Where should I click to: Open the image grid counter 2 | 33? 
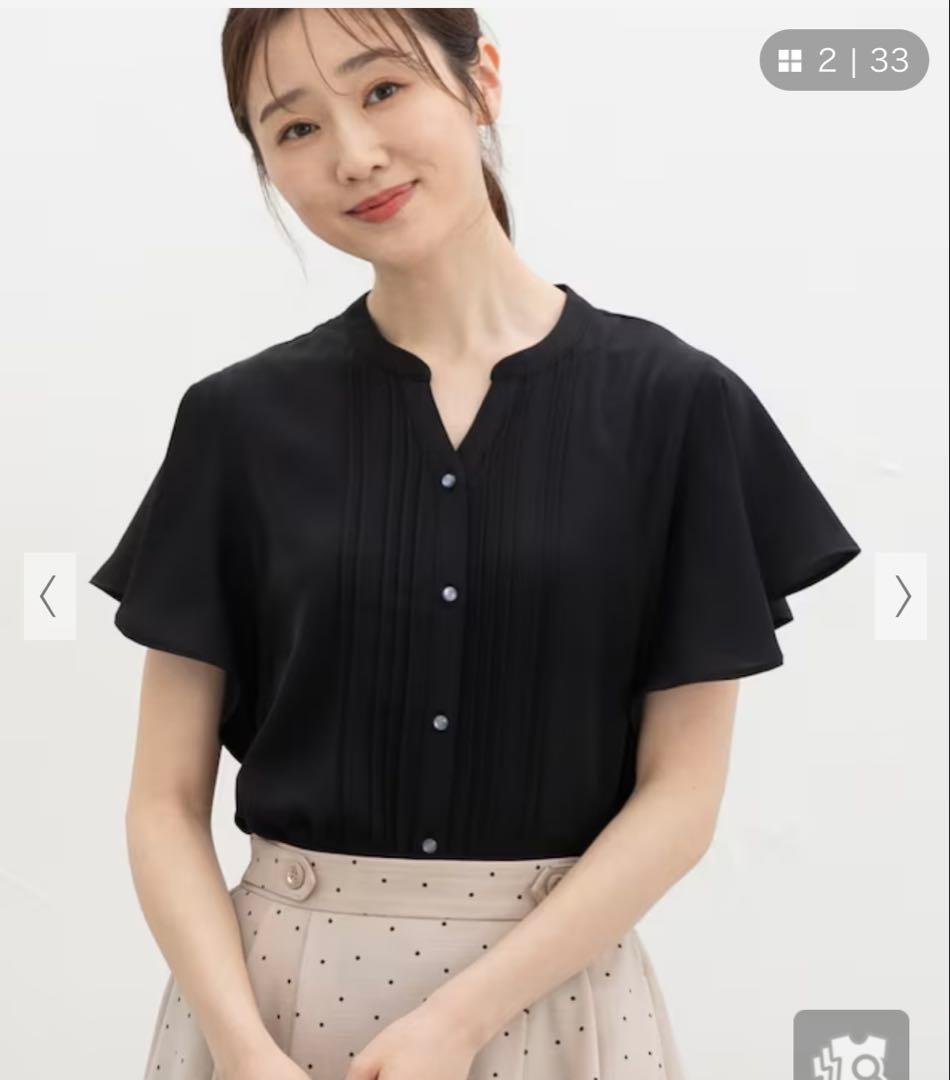(x=844, y=60)
